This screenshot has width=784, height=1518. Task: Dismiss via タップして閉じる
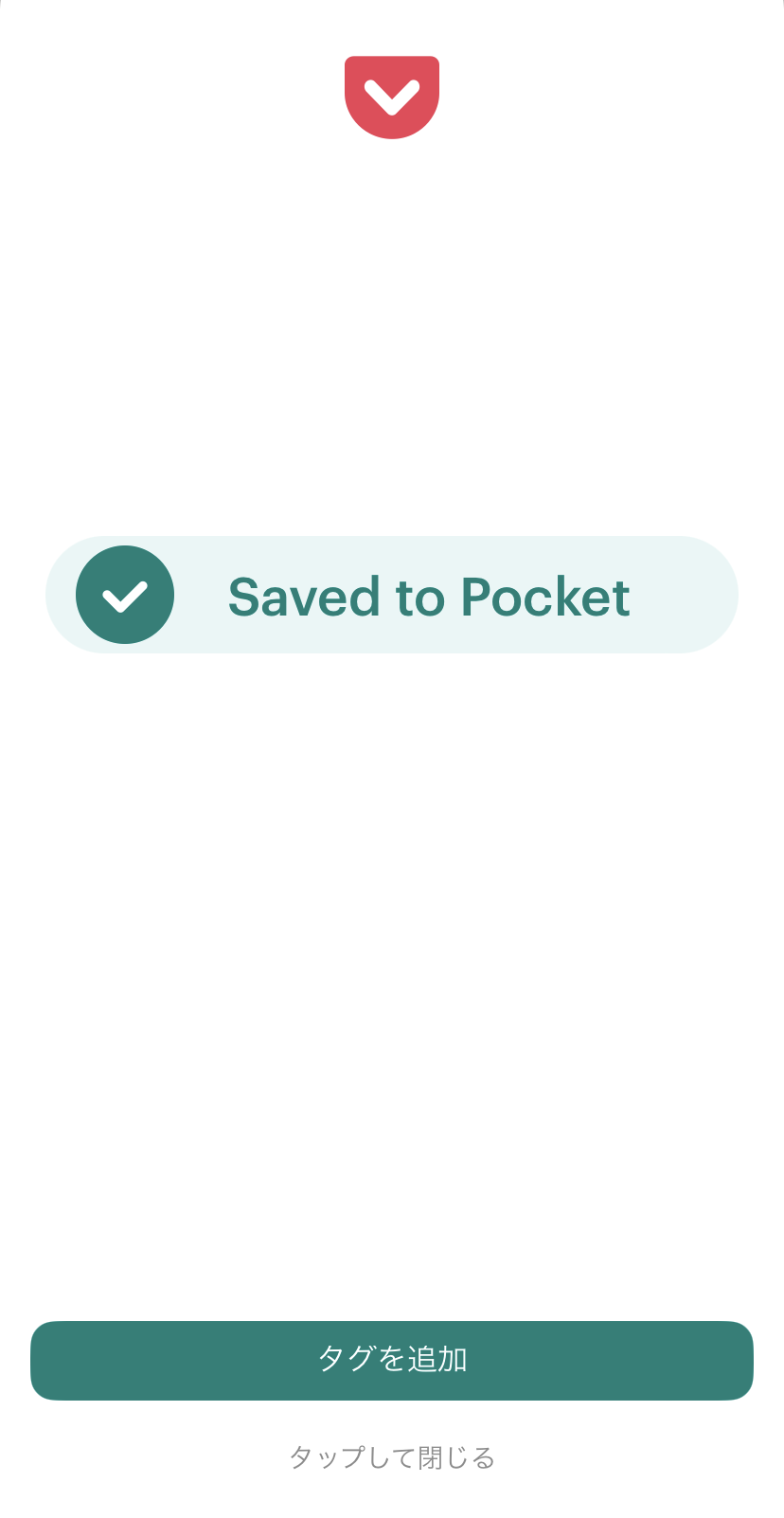point(392,1457)
